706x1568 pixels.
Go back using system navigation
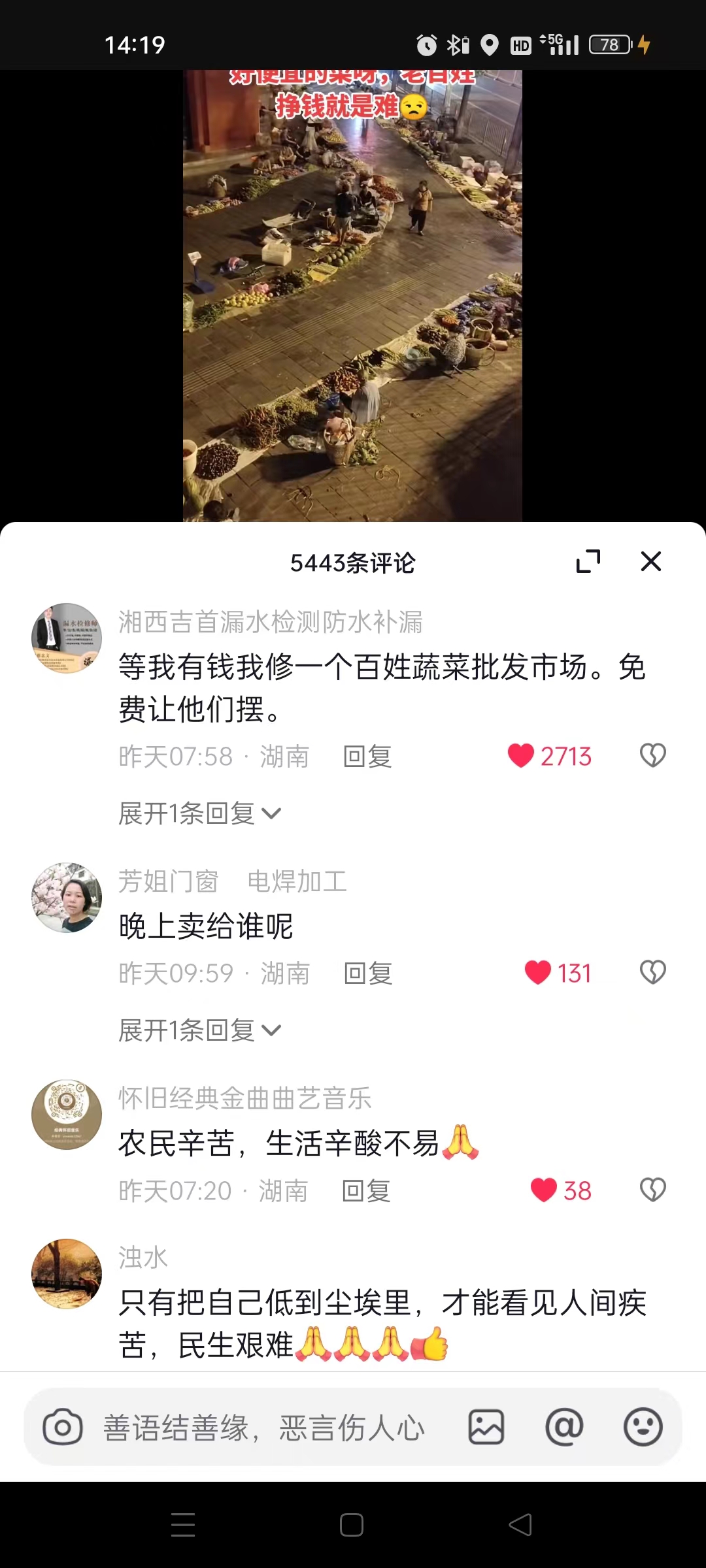tap(520, 1525)
